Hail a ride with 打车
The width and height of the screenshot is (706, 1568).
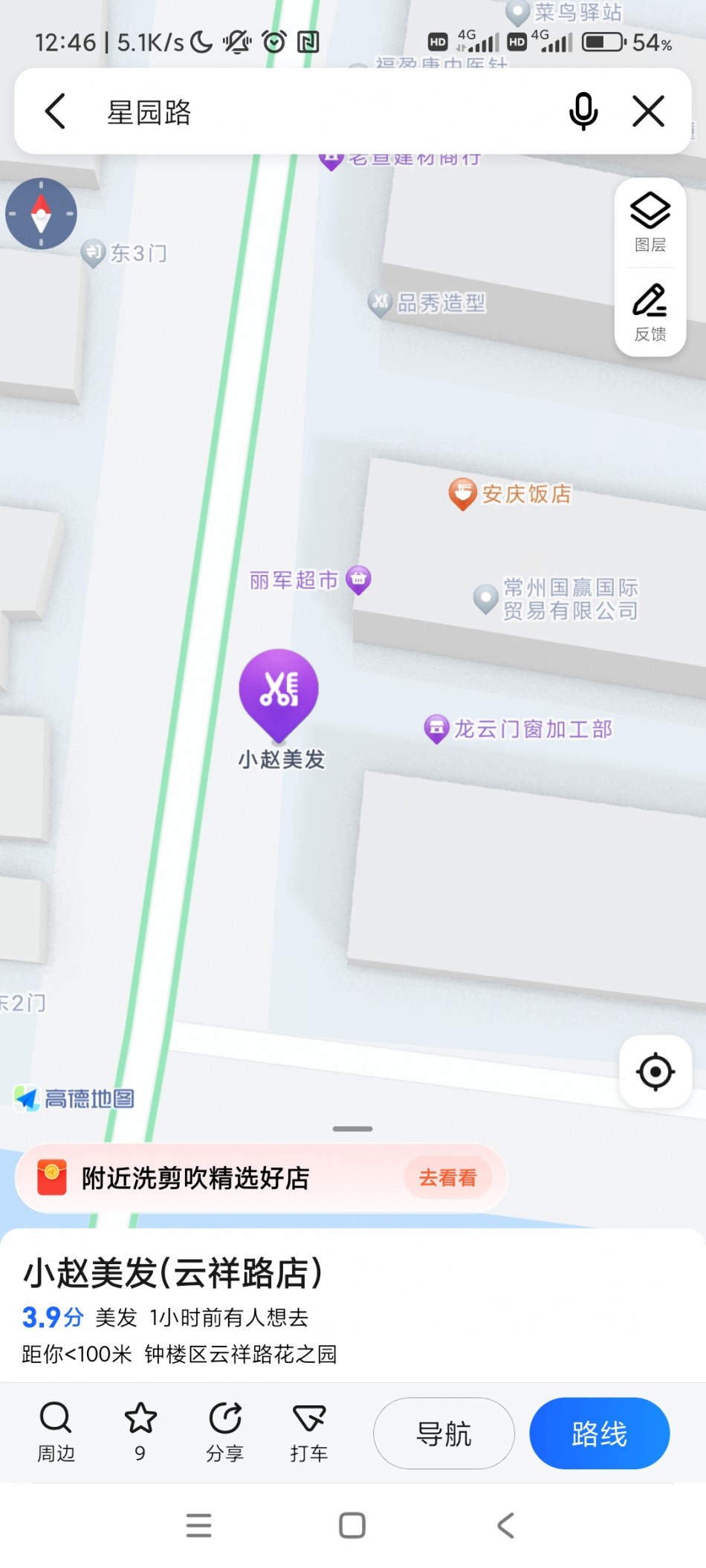pos(309,1431)
